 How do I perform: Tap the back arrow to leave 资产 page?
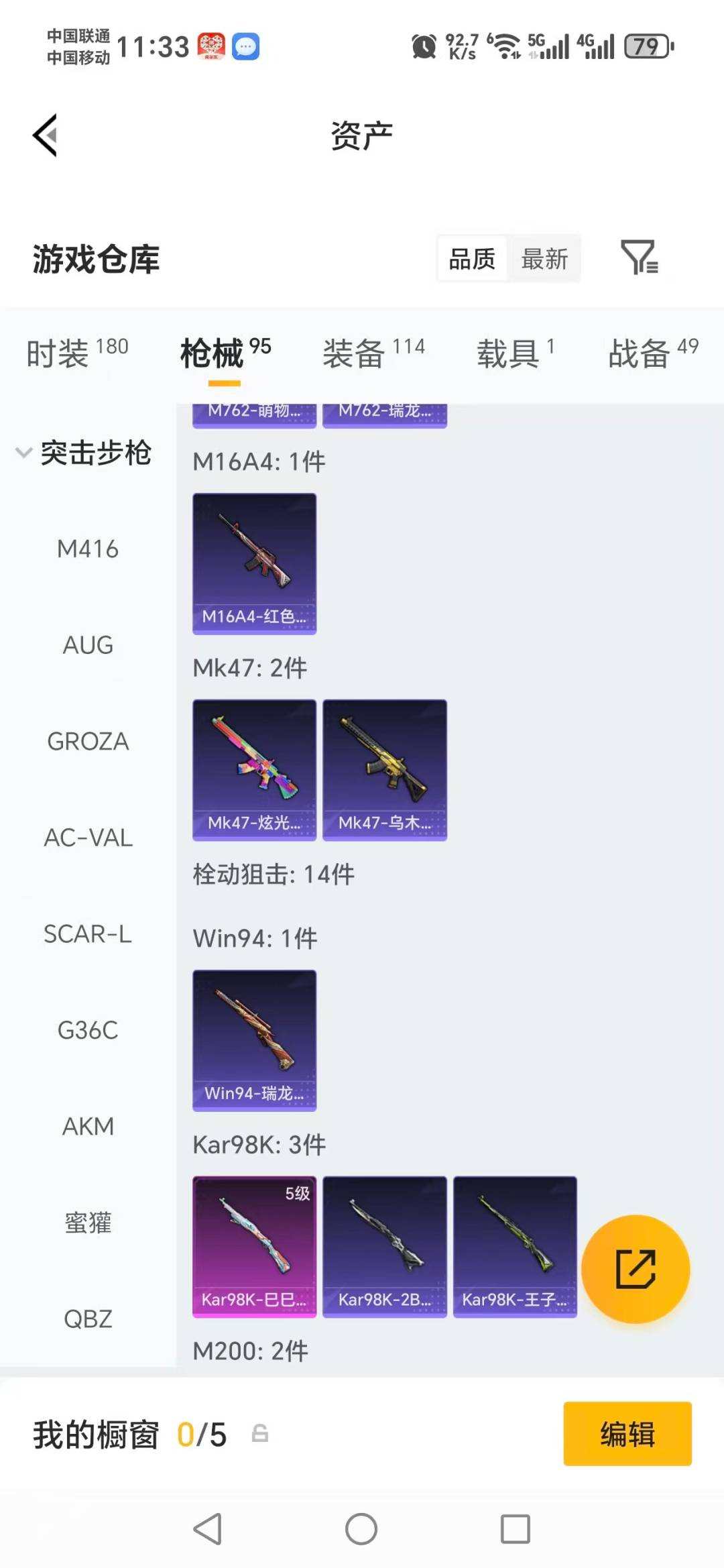coord(46,134)
